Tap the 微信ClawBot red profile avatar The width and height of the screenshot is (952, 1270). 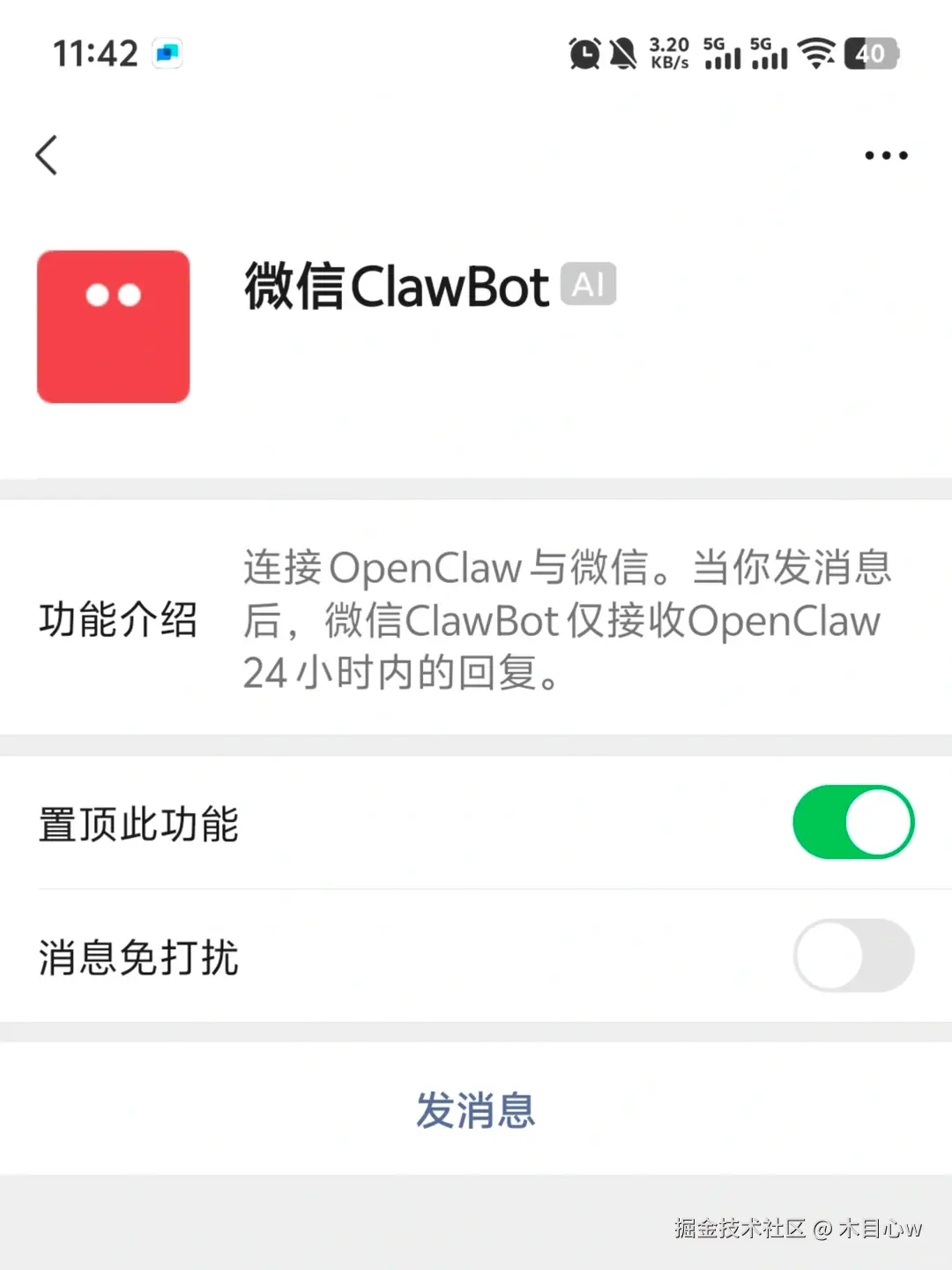tap(113, 326)
